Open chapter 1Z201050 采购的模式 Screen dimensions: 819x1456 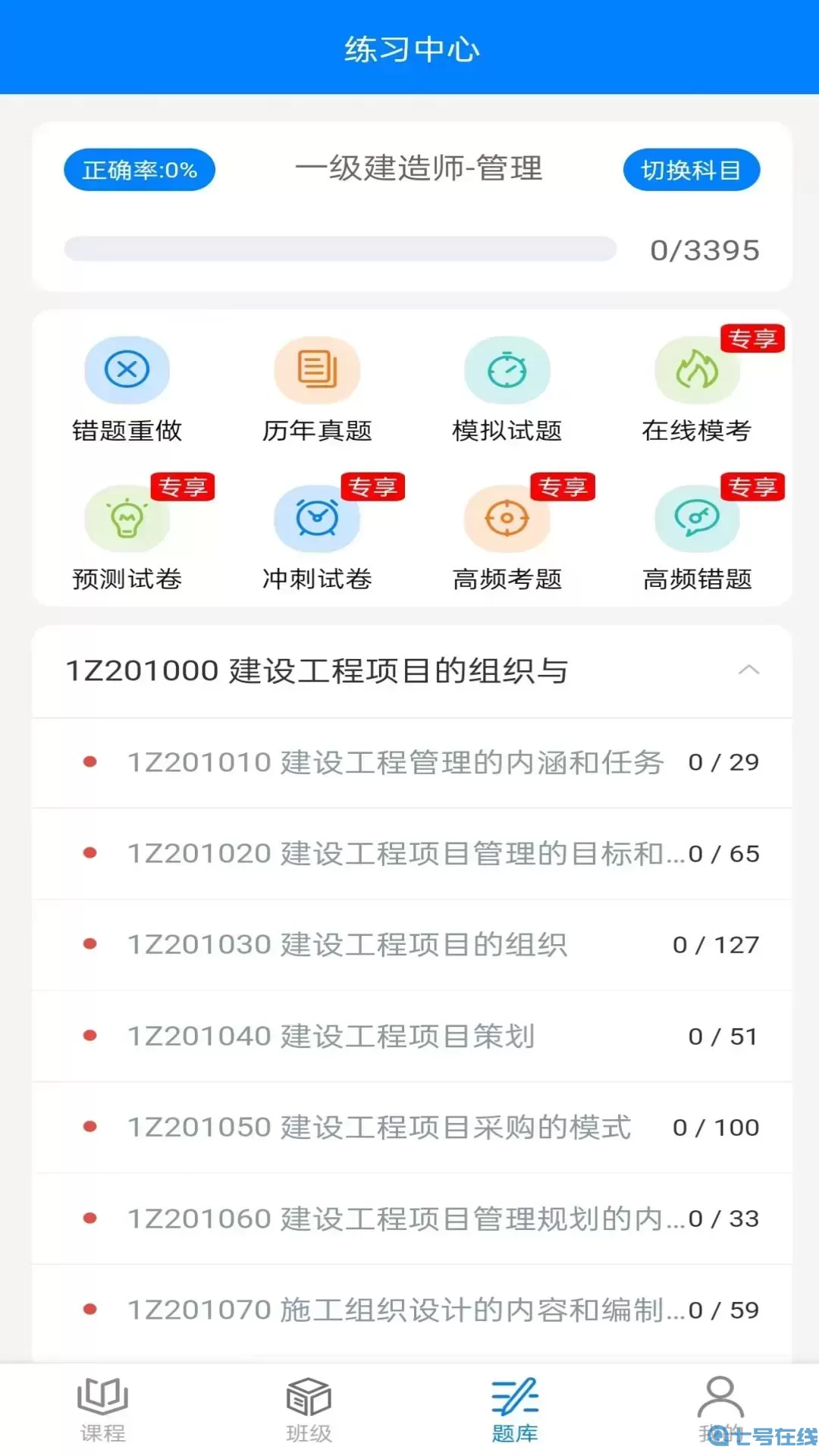[x=409, y=1128]
